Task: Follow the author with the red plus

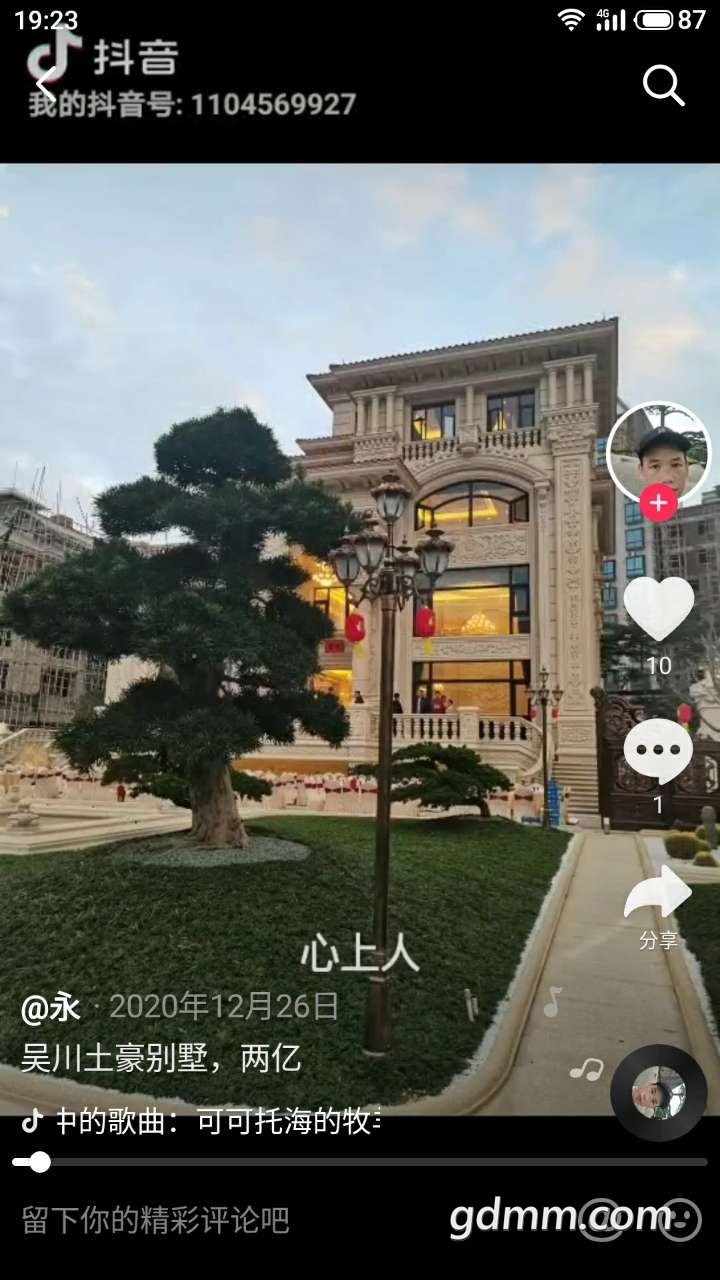Action: click(x=658, y=503)
